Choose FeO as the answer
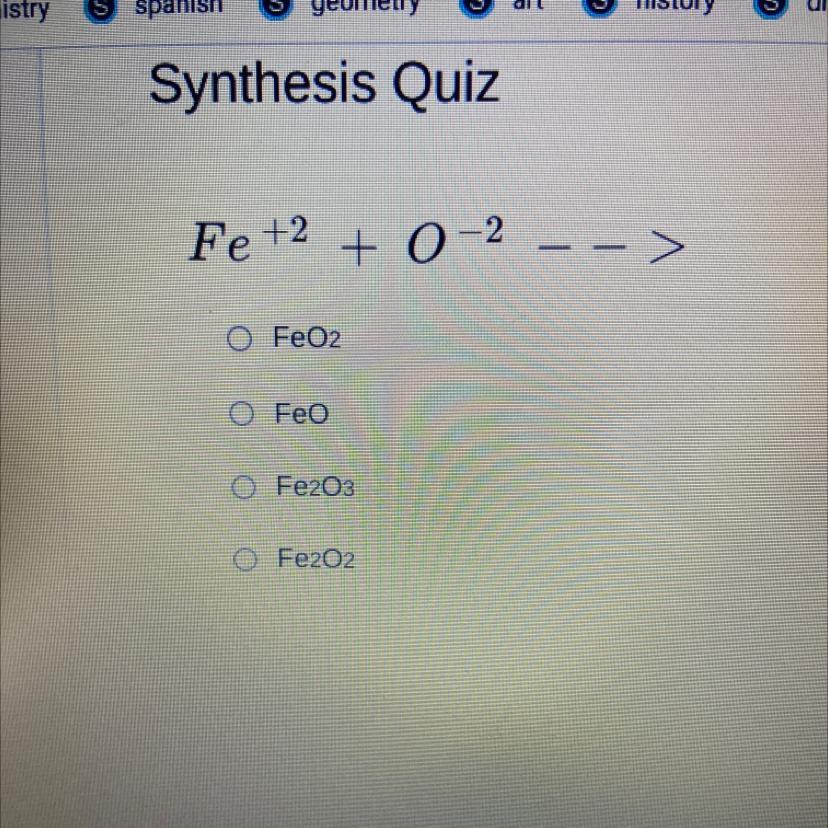The image size is (828, 828). (239, 412)
